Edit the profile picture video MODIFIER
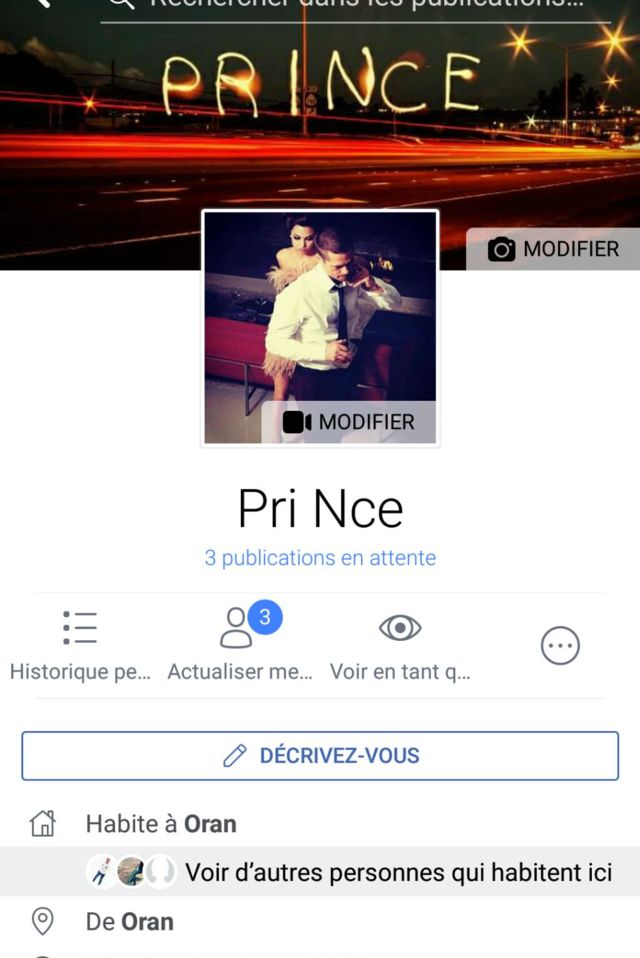640x958 pixels. tap(349, 422)
